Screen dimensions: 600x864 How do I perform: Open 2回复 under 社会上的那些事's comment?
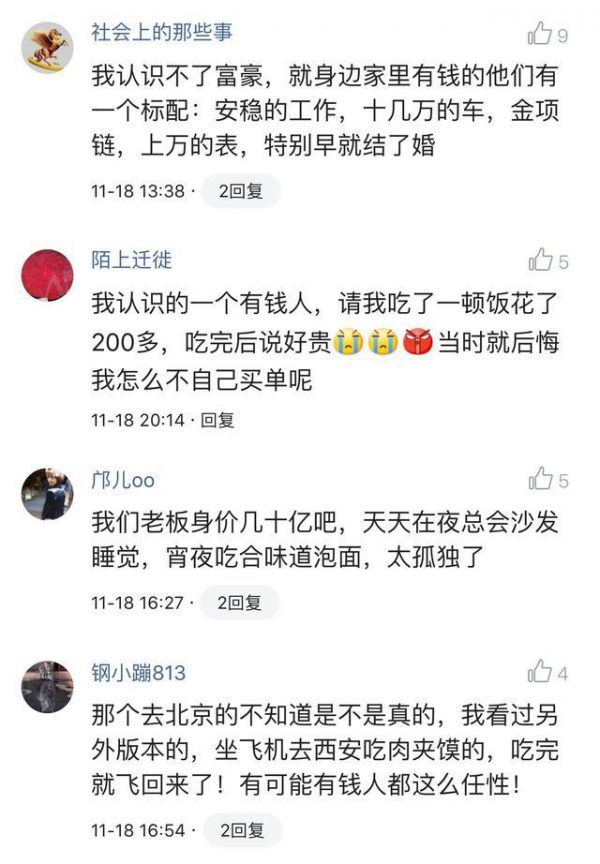point(241,191)
